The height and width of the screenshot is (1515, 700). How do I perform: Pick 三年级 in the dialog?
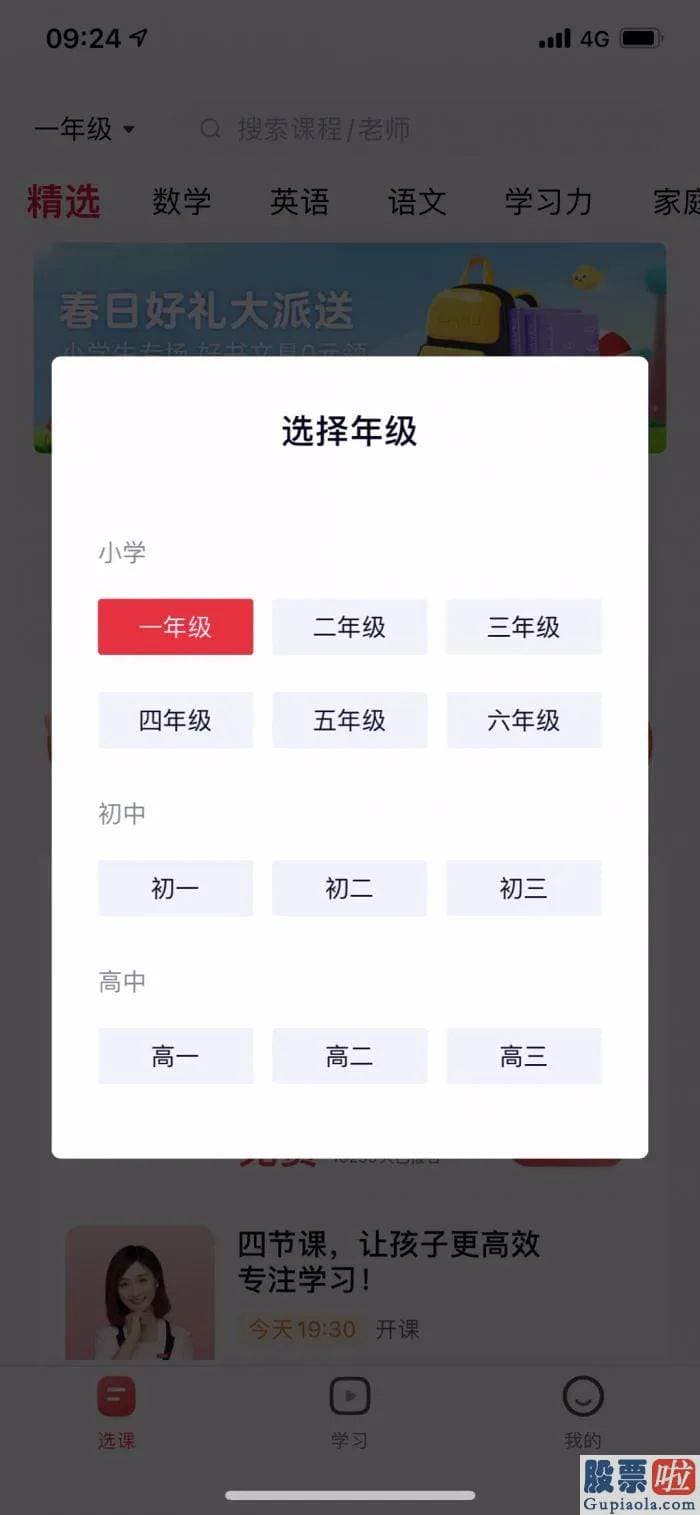(524, 627)
